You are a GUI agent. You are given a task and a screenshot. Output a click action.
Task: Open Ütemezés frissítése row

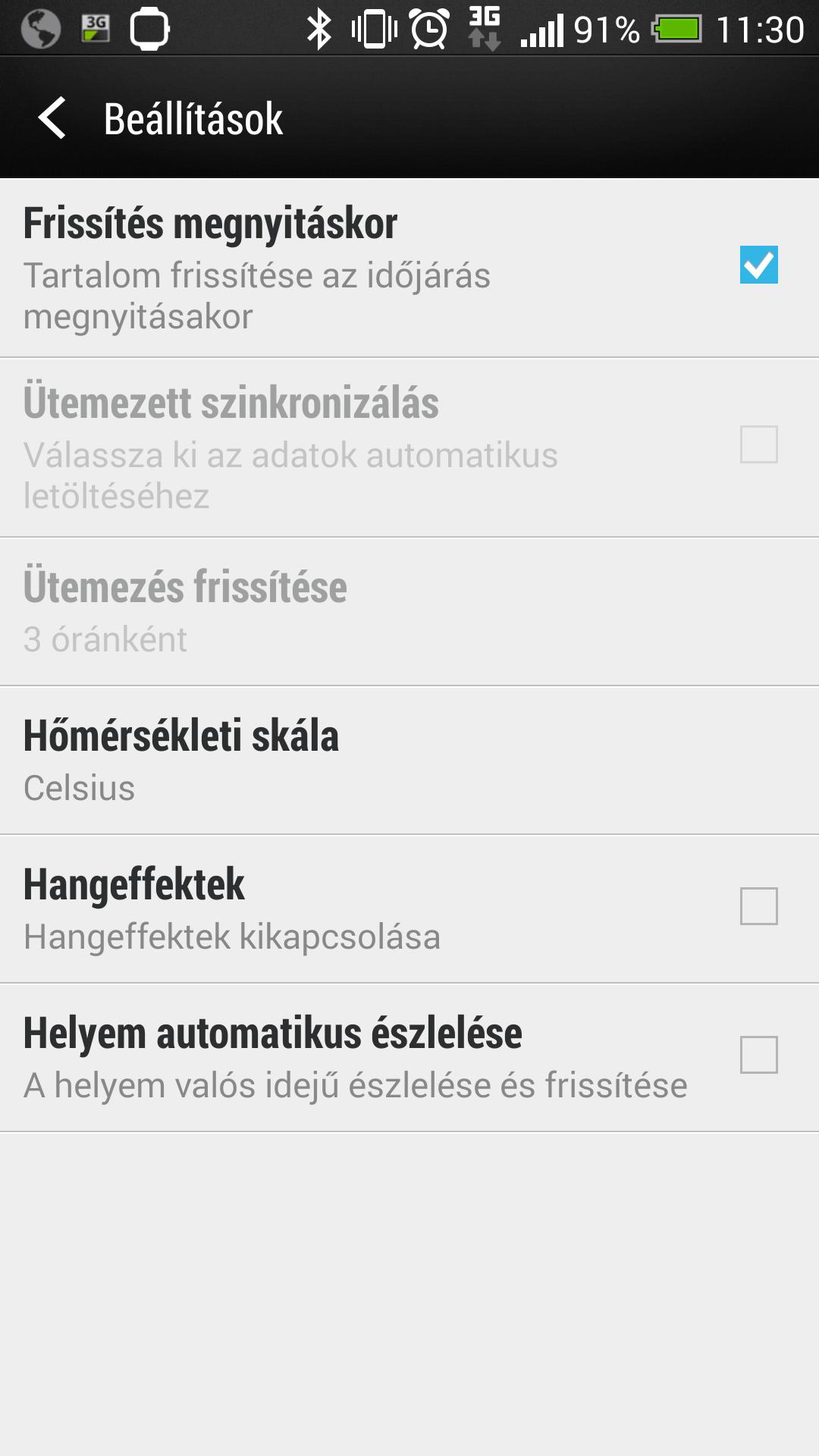point(409,612)
